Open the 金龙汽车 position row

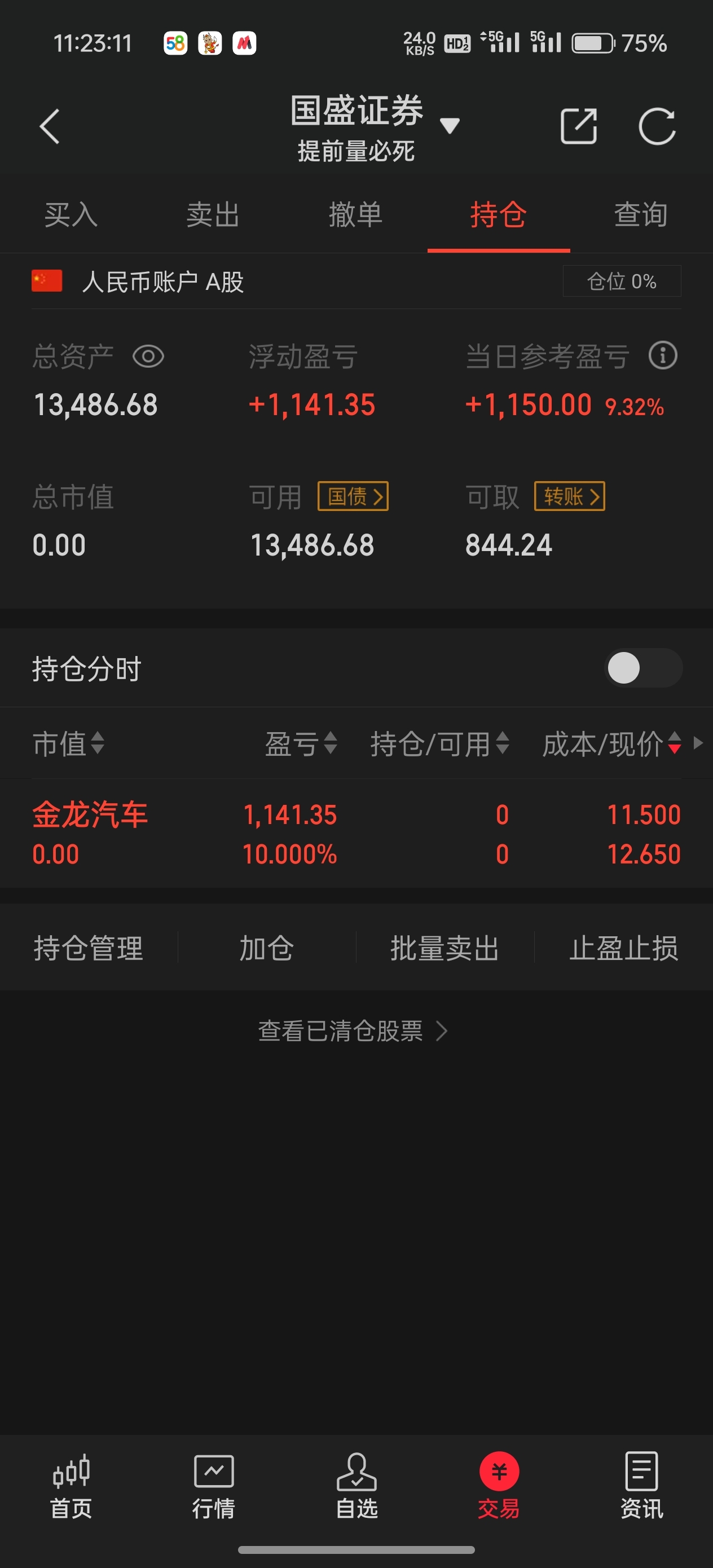pos(356,833)
